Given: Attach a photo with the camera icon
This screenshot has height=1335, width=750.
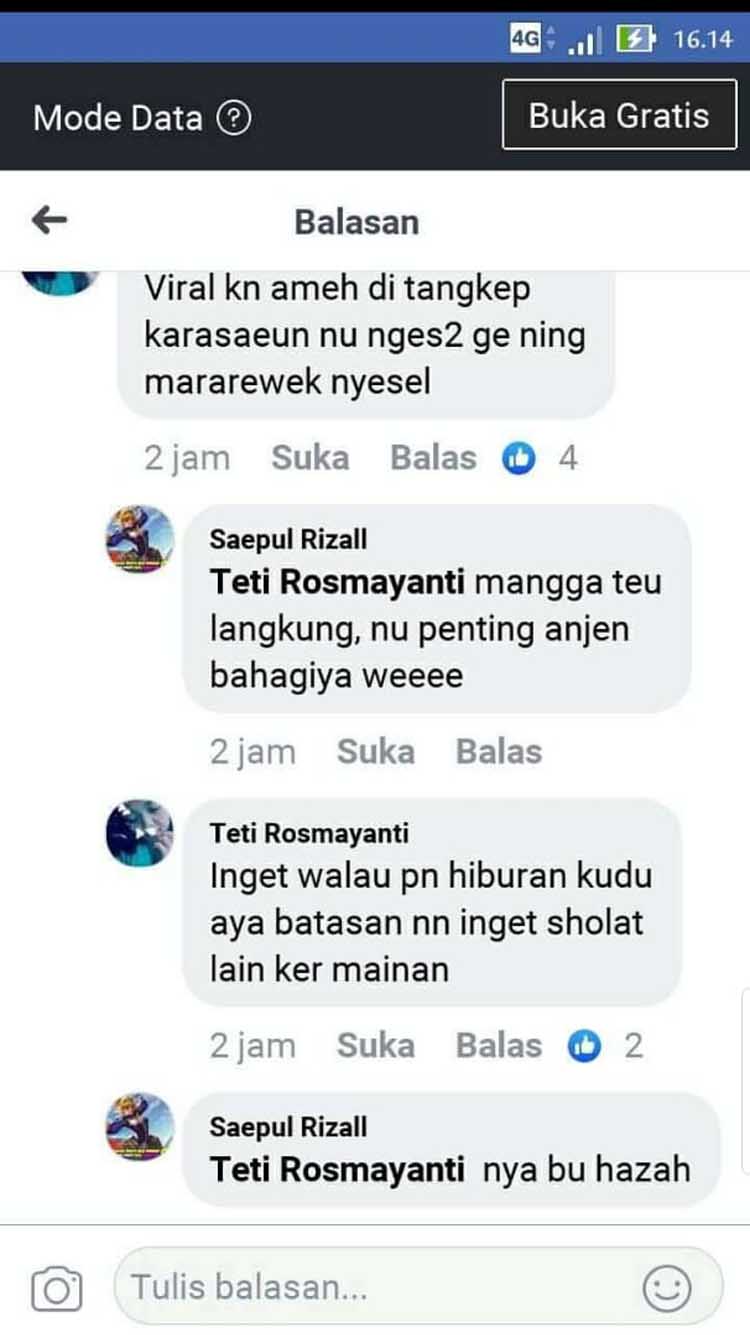Looking at the screenshot, I should tap(56, 1289).
